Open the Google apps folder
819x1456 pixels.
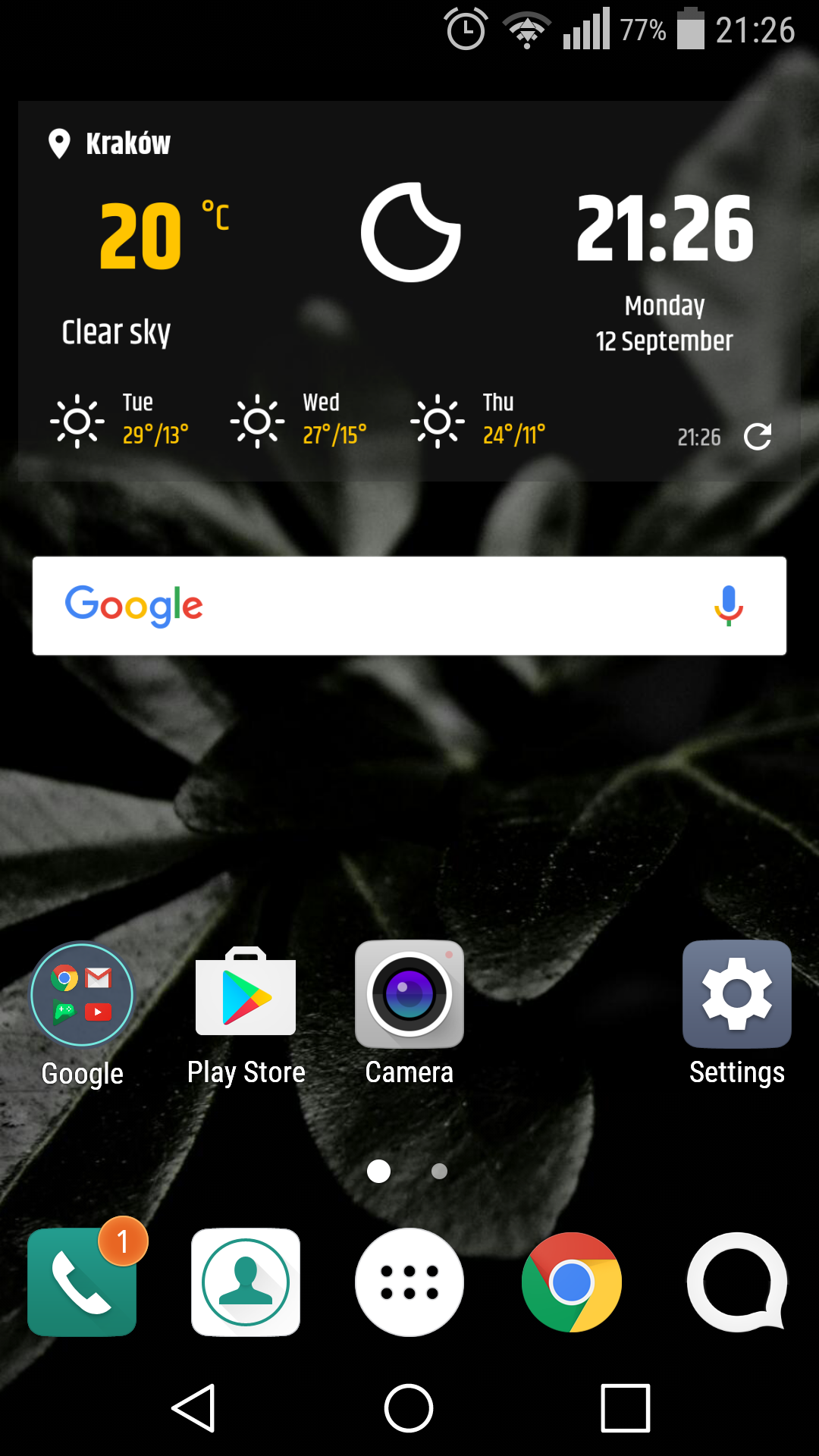(82, 994)
